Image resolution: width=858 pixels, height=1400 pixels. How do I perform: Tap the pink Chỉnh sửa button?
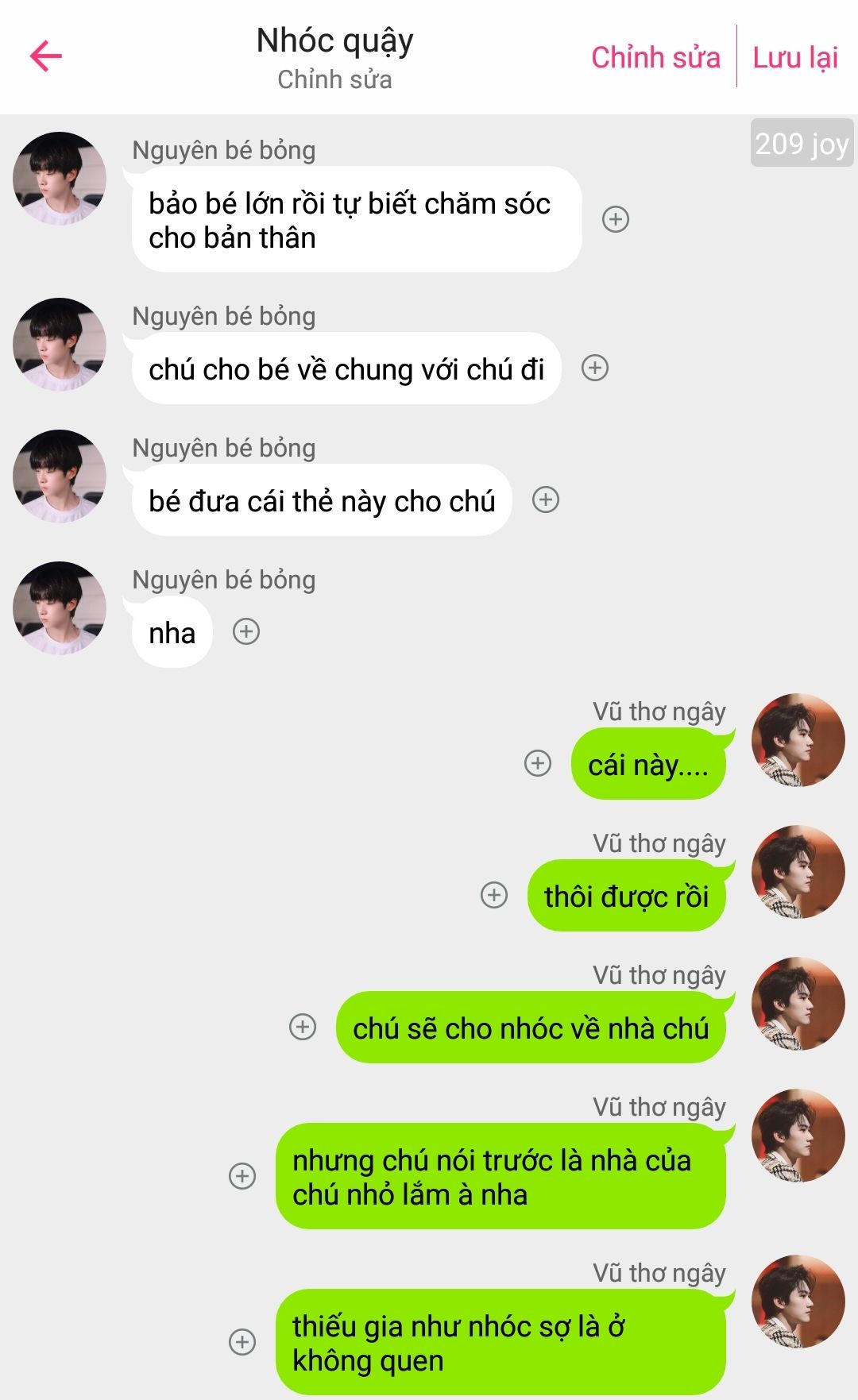[655, 57]
